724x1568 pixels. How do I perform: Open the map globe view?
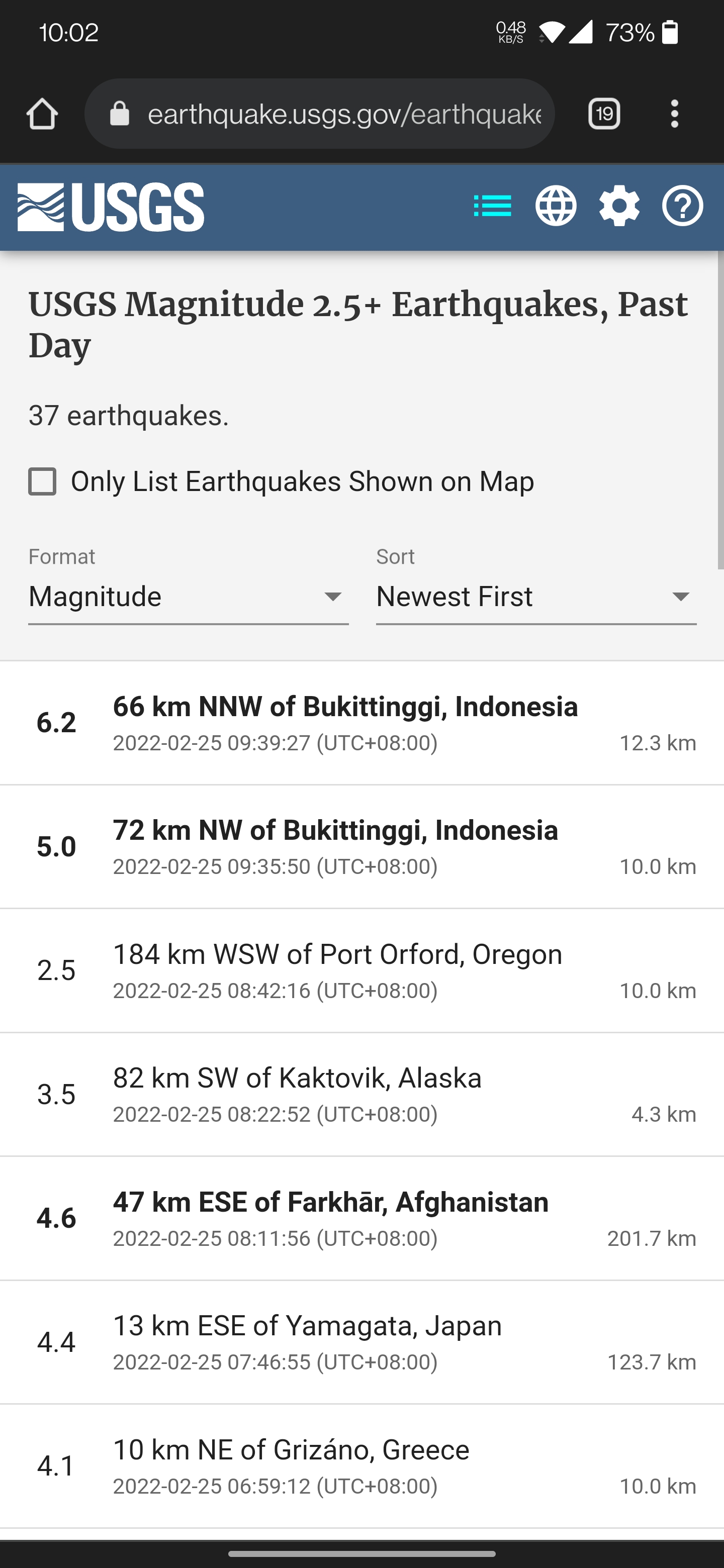[556, 206]
